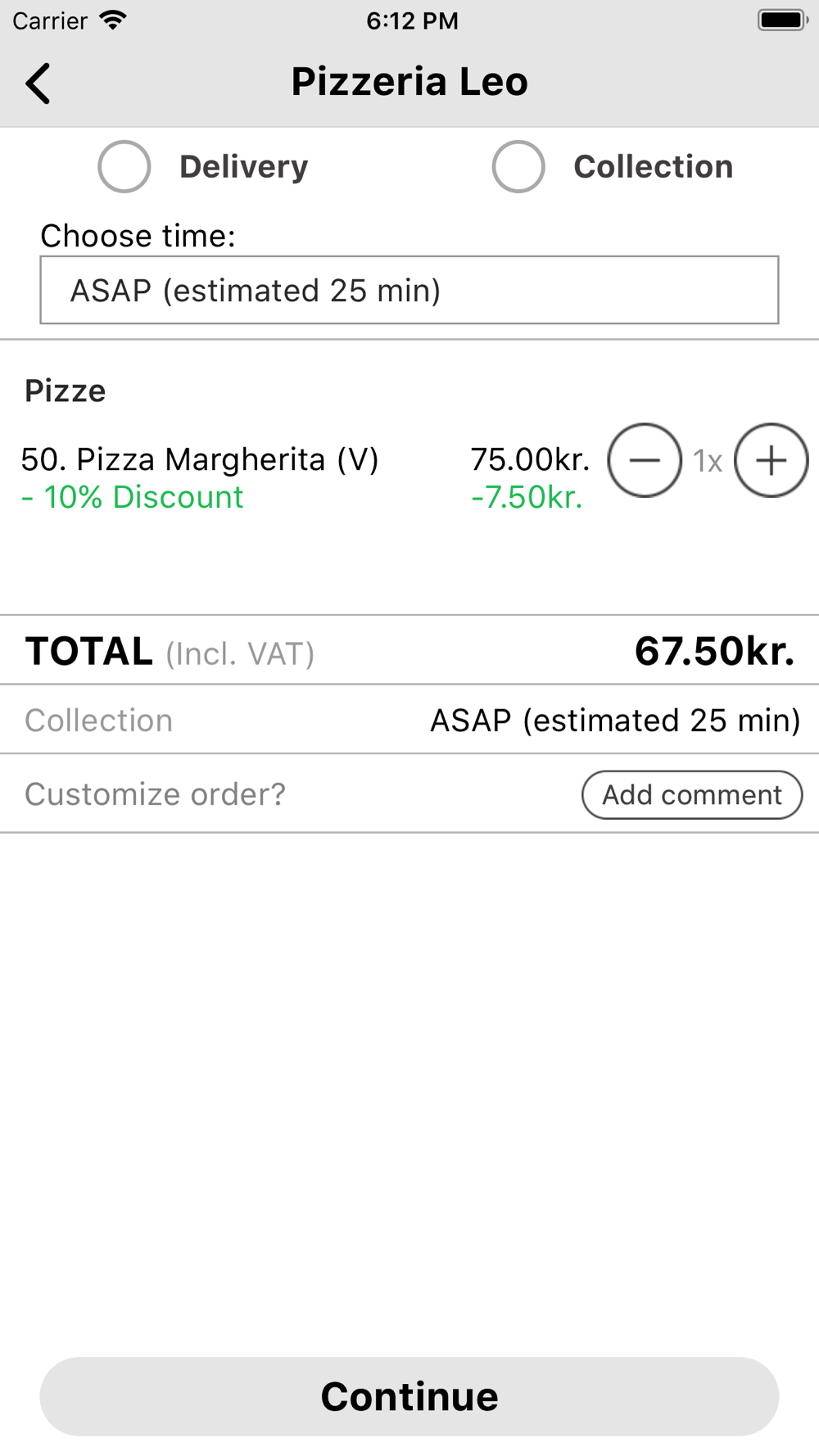Select the Collection radio button
Screen dimensions: 819x1456
pyautogui.click(x=518, y=166)
